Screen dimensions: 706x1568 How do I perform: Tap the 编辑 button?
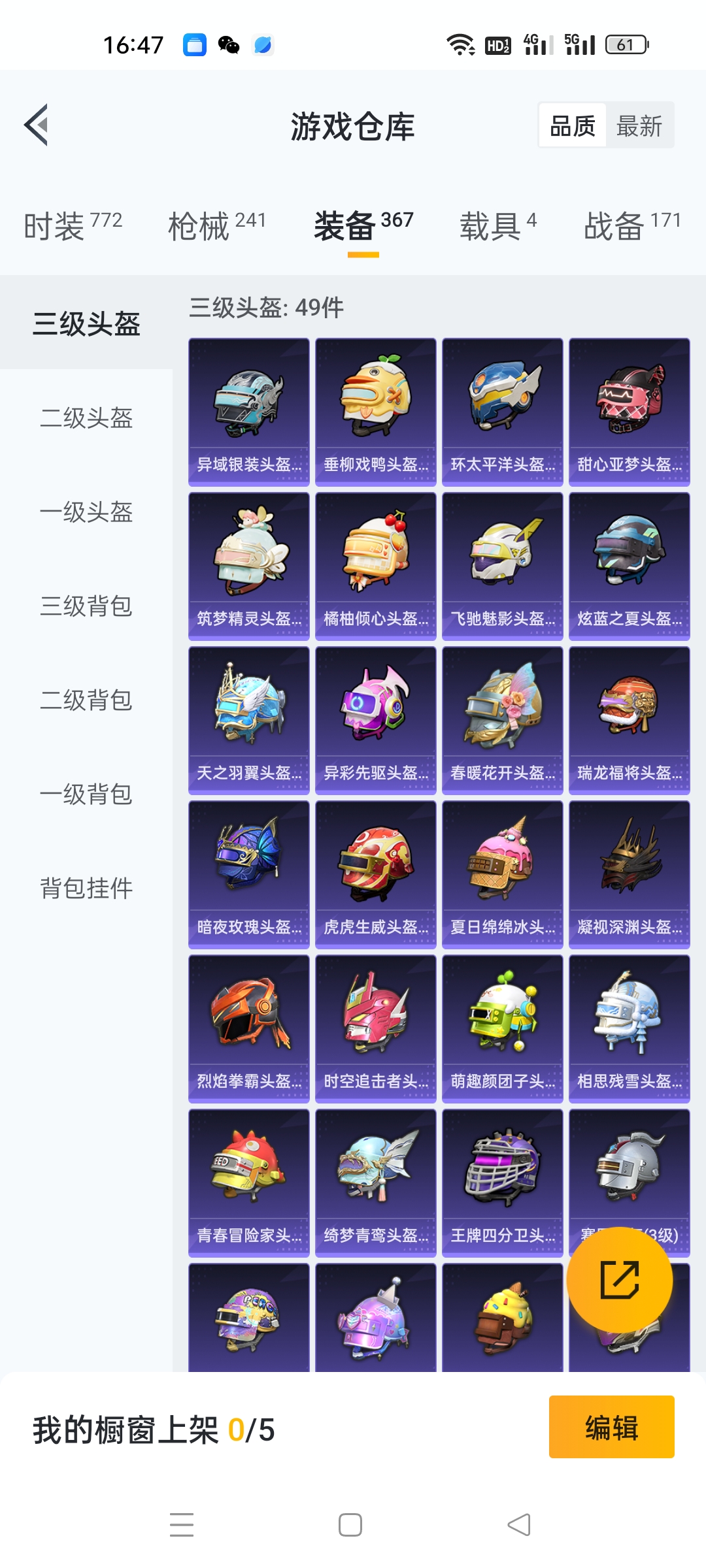pyautogui.click(x=612, y=1427)
